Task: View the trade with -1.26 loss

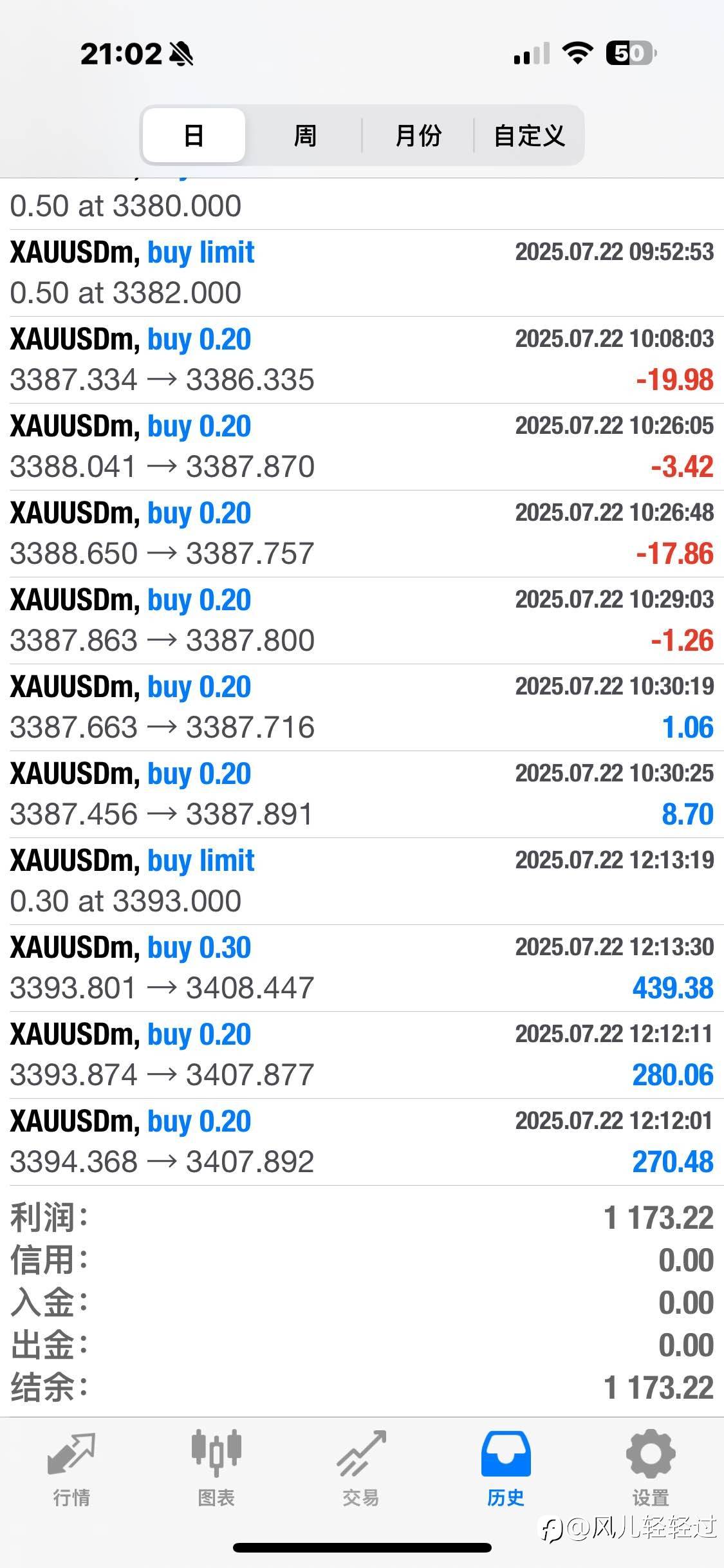Action: pos(362,621)
